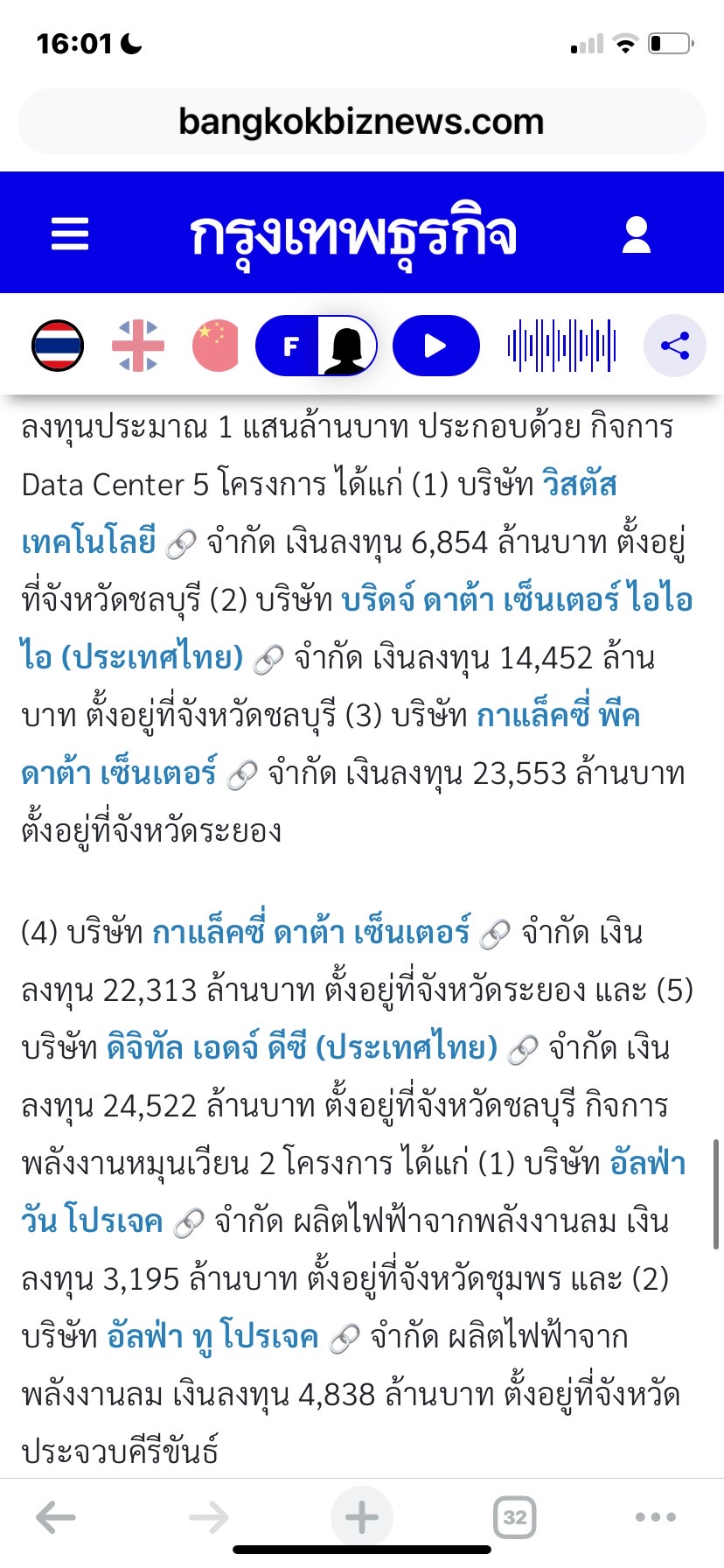Viewport: 724px width, 1568px height.
Task: Switch to the Thai language flag
Action: (x=58, y=346)
